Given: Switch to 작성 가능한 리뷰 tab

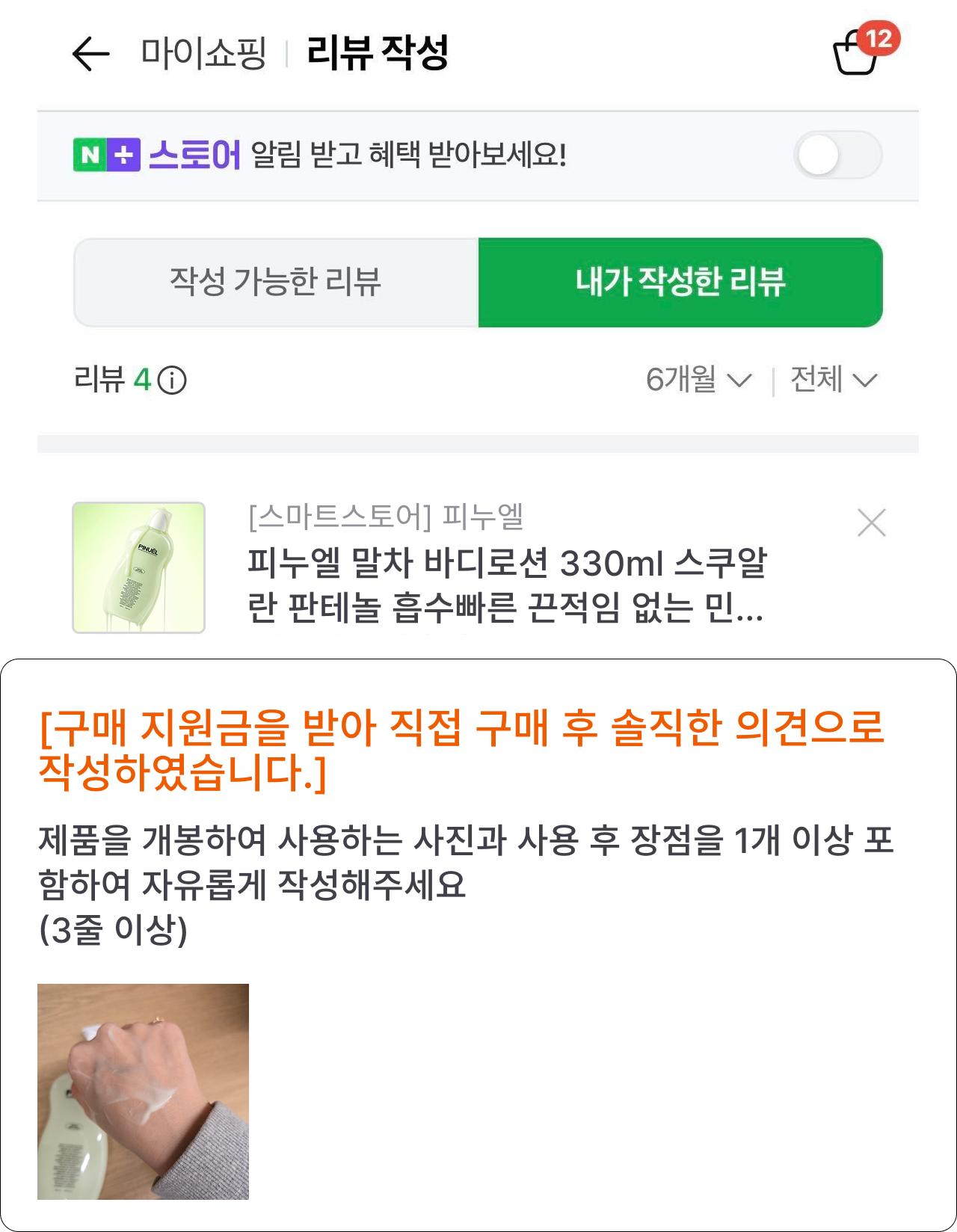Looking at the screenshot, I should coord(276,282).
